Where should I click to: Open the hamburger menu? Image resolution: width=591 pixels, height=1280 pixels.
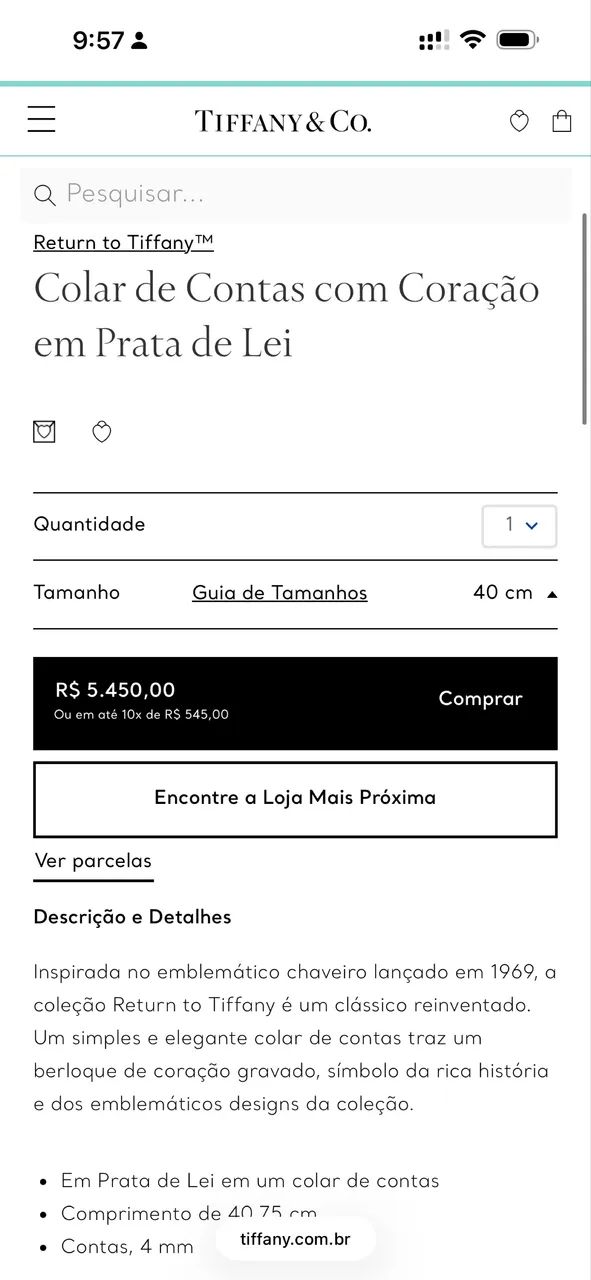point(41,120)
